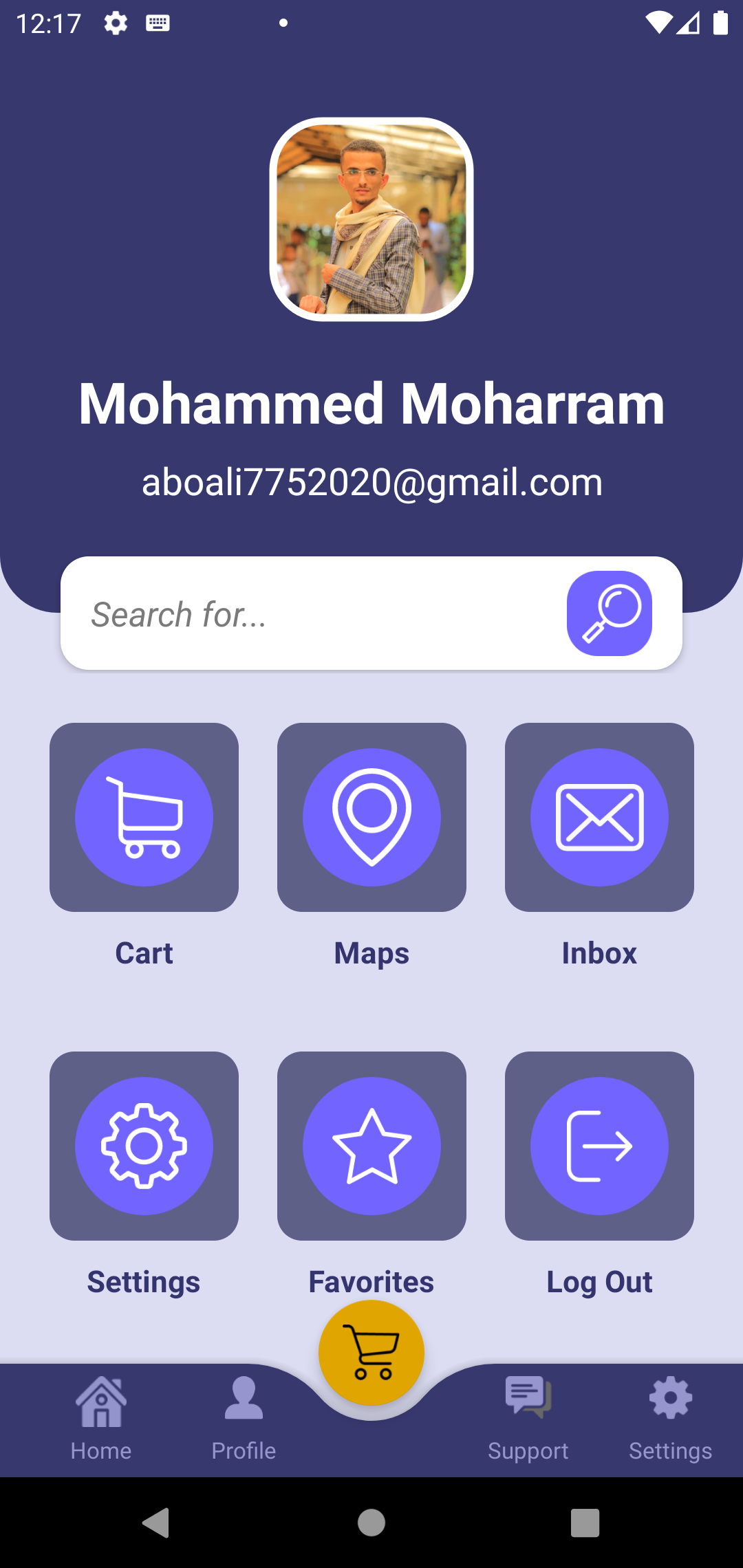Go back with the system back button
The image size is (743, 1568).
pyautogui.click(x=157, y=1523)
